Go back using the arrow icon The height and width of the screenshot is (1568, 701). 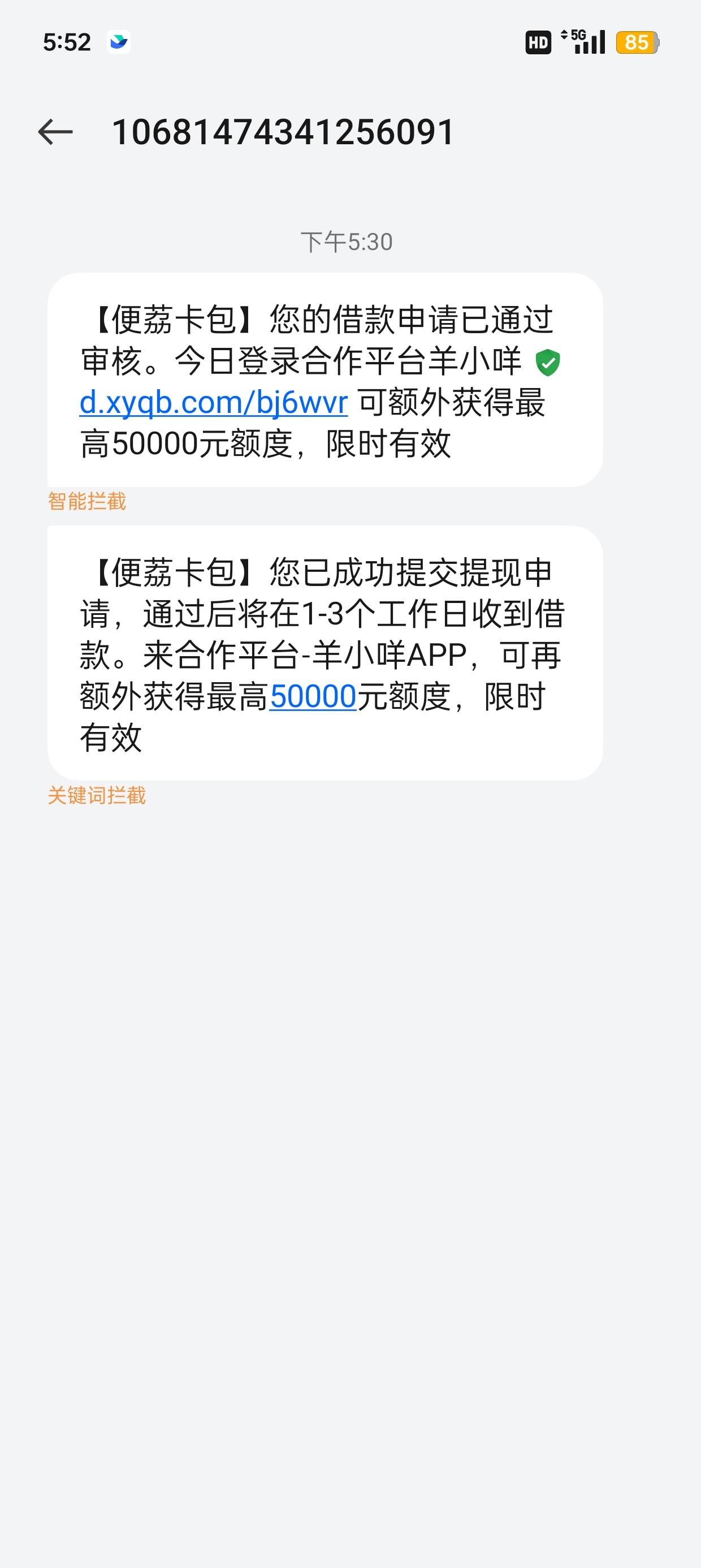(x=55, y=132)
